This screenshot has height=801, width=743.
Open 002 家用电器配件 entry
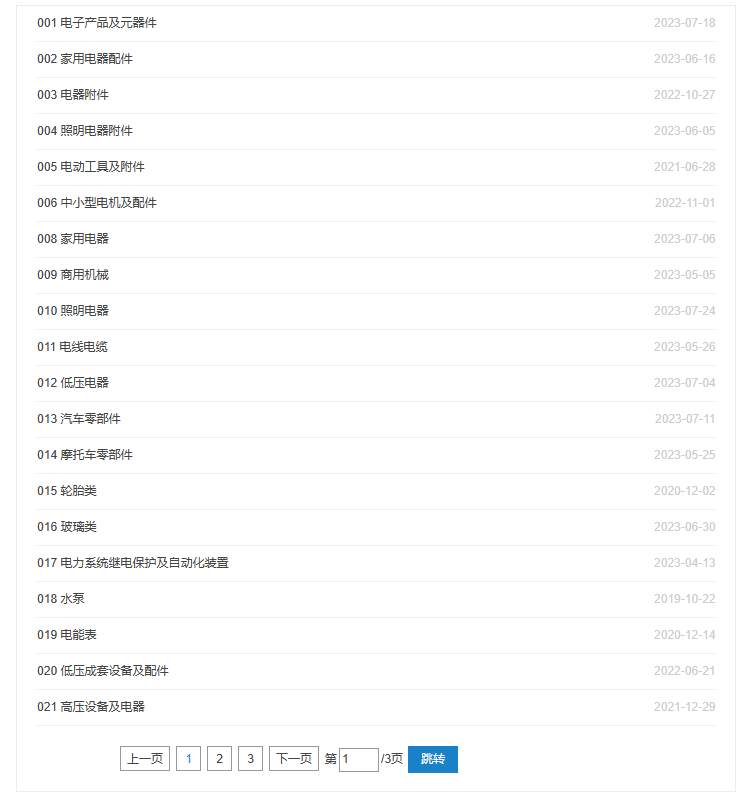tap(85, 59)
